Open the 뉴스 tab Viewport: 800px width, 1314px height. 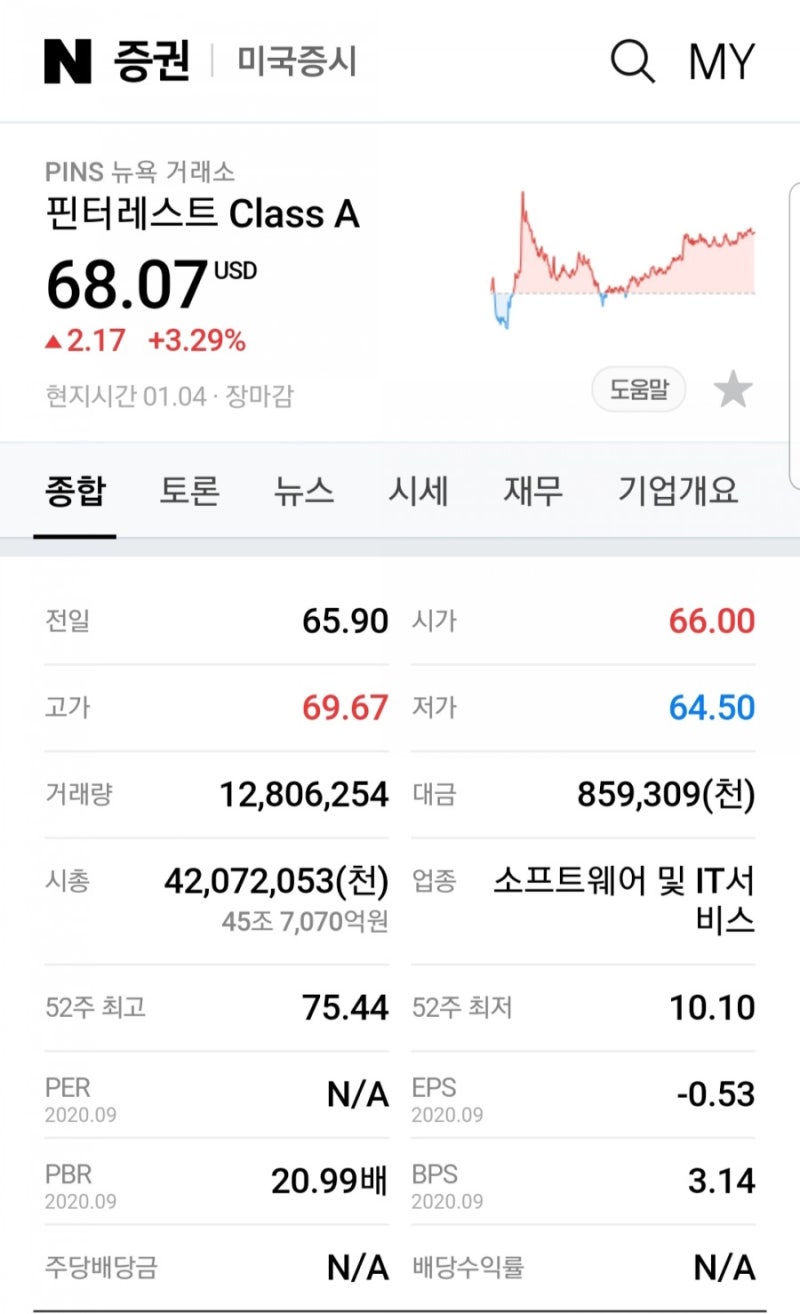click(x=305, y=491)
